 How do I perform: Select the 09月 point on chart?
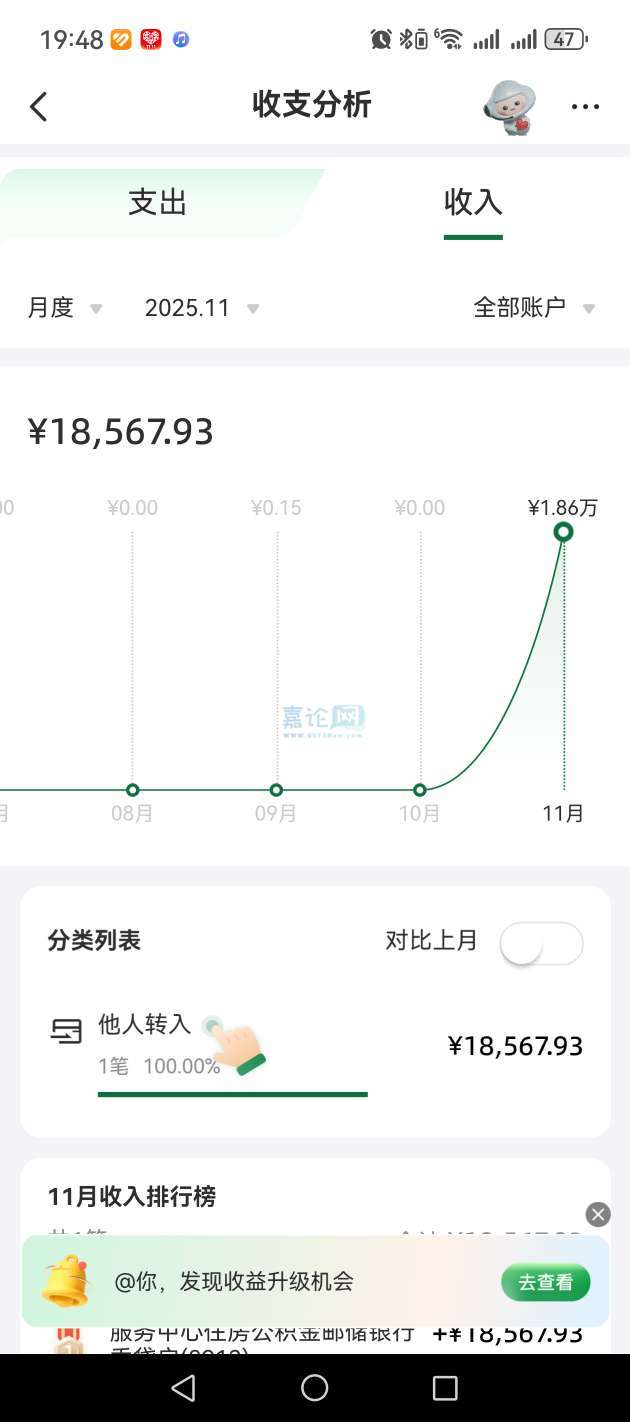pyautogui.click(x=276, y=790)
